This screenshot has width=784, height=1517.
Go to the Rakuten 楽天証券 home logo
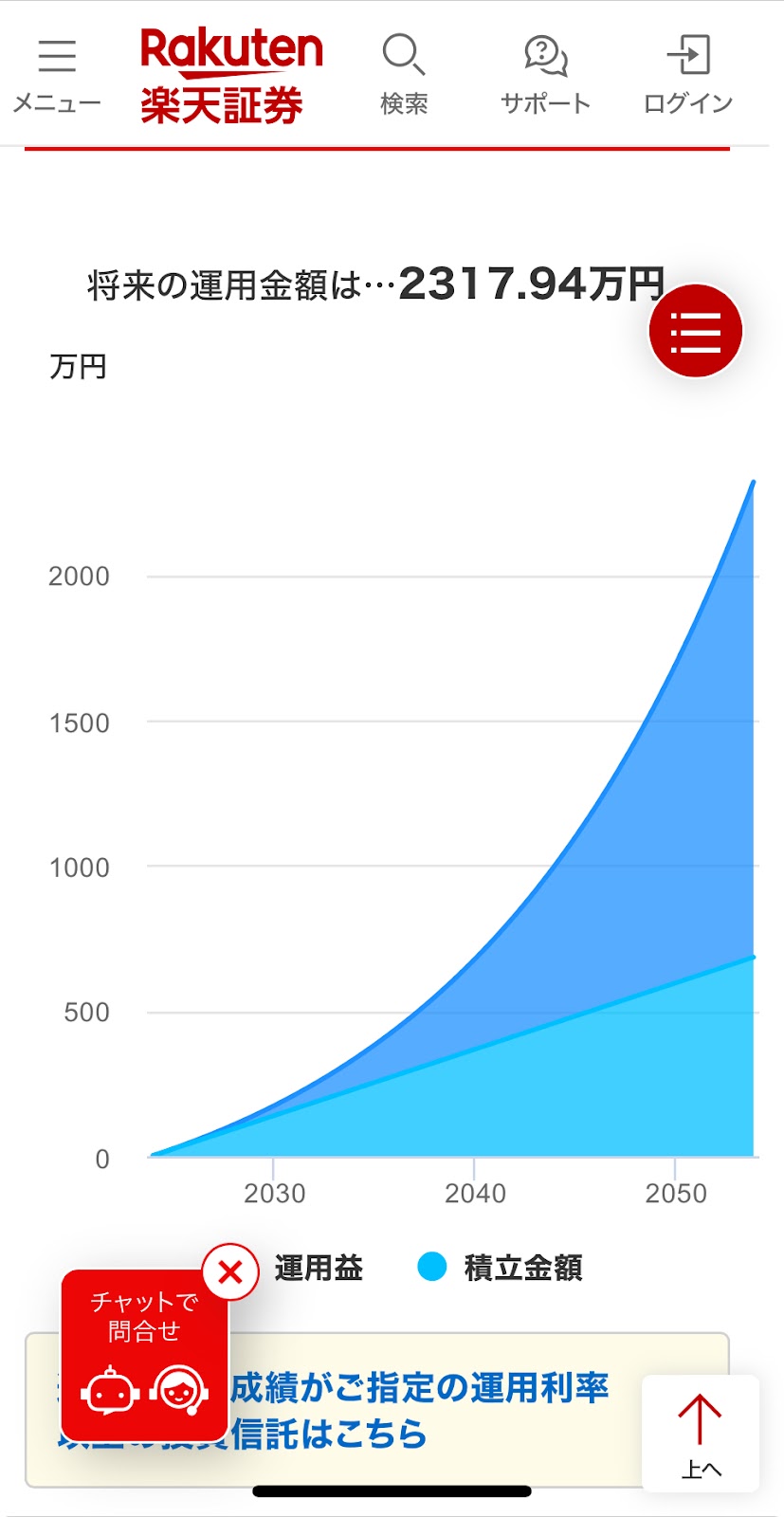pos(230,76)
